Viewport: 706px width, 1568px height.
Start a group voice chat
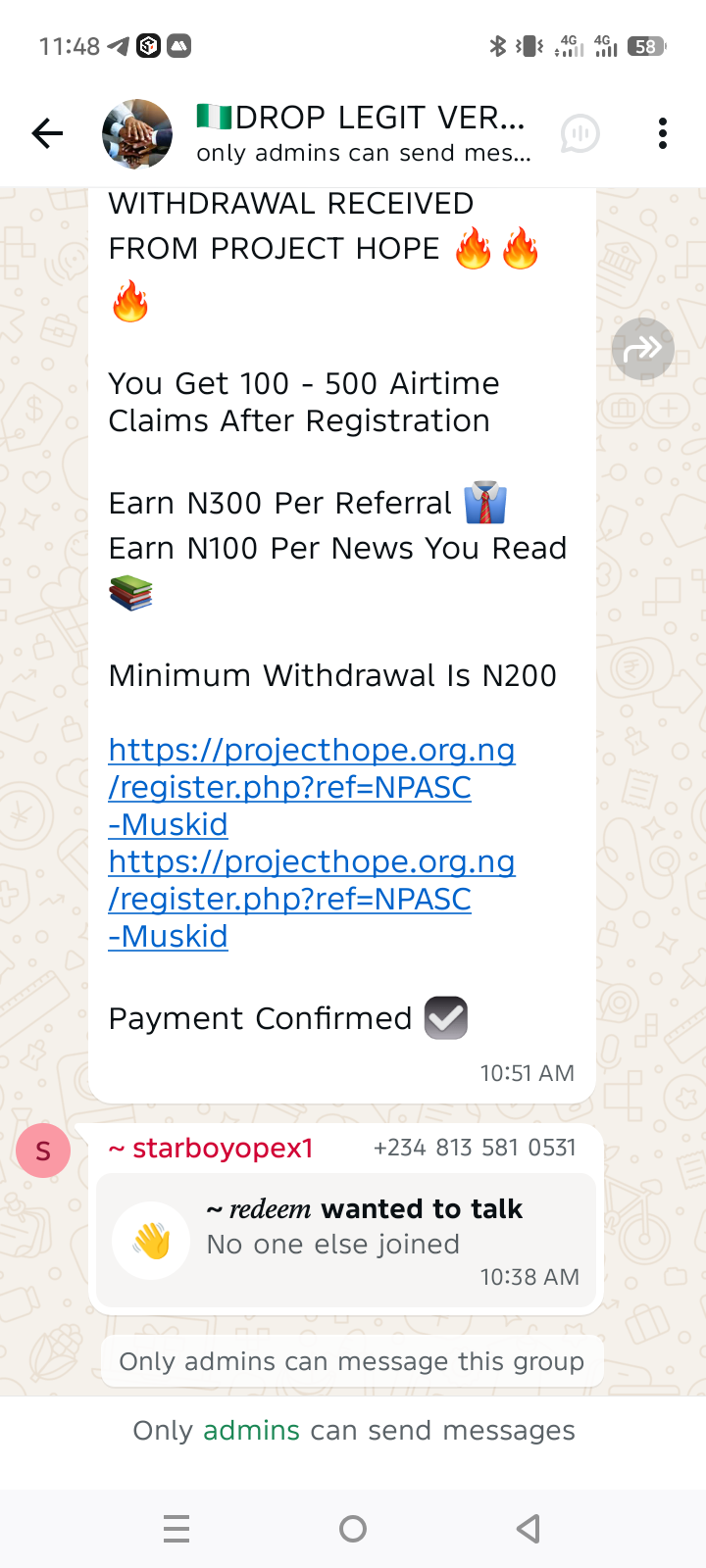[580, 133]
